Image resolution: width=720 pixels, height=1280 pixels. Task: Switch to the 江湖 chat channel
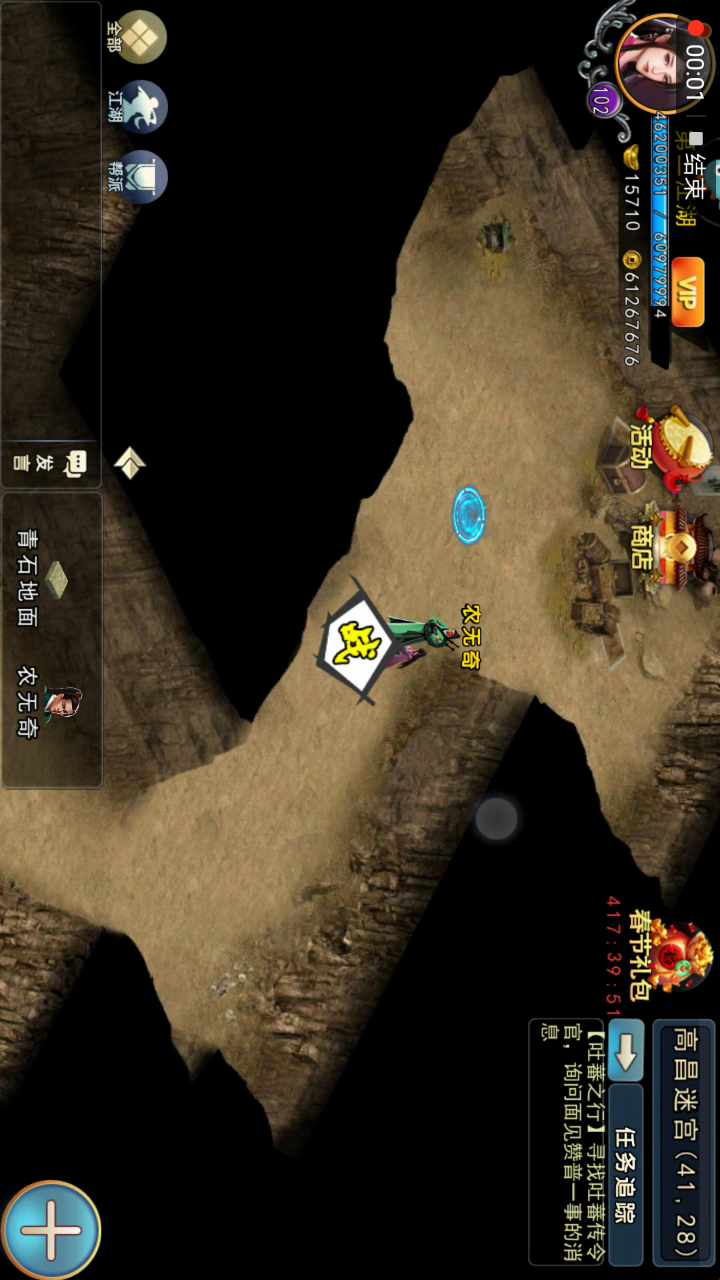coord(139,107)
